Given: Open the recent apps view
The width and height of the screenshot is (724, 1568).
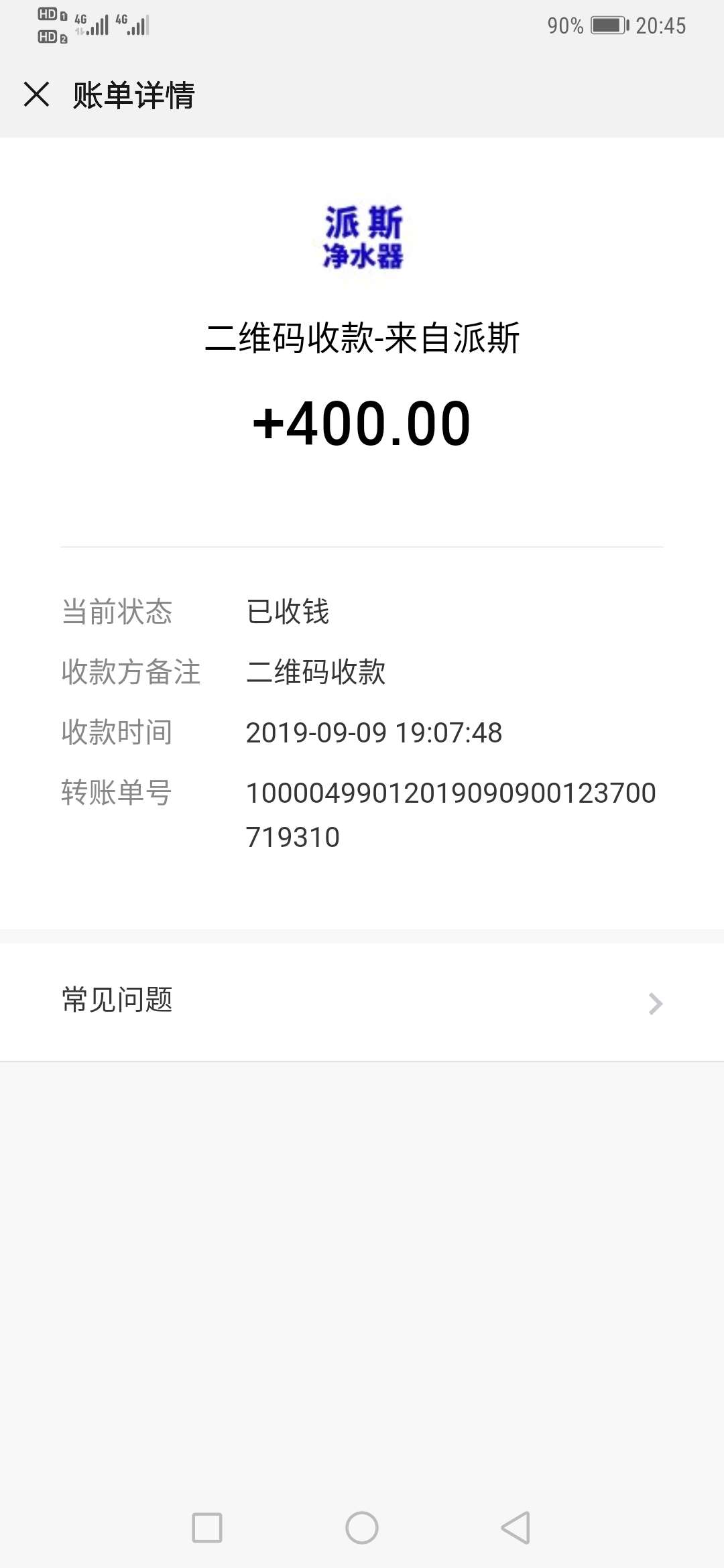Looking at the screenshot, I should click(x=207, y=1528).
